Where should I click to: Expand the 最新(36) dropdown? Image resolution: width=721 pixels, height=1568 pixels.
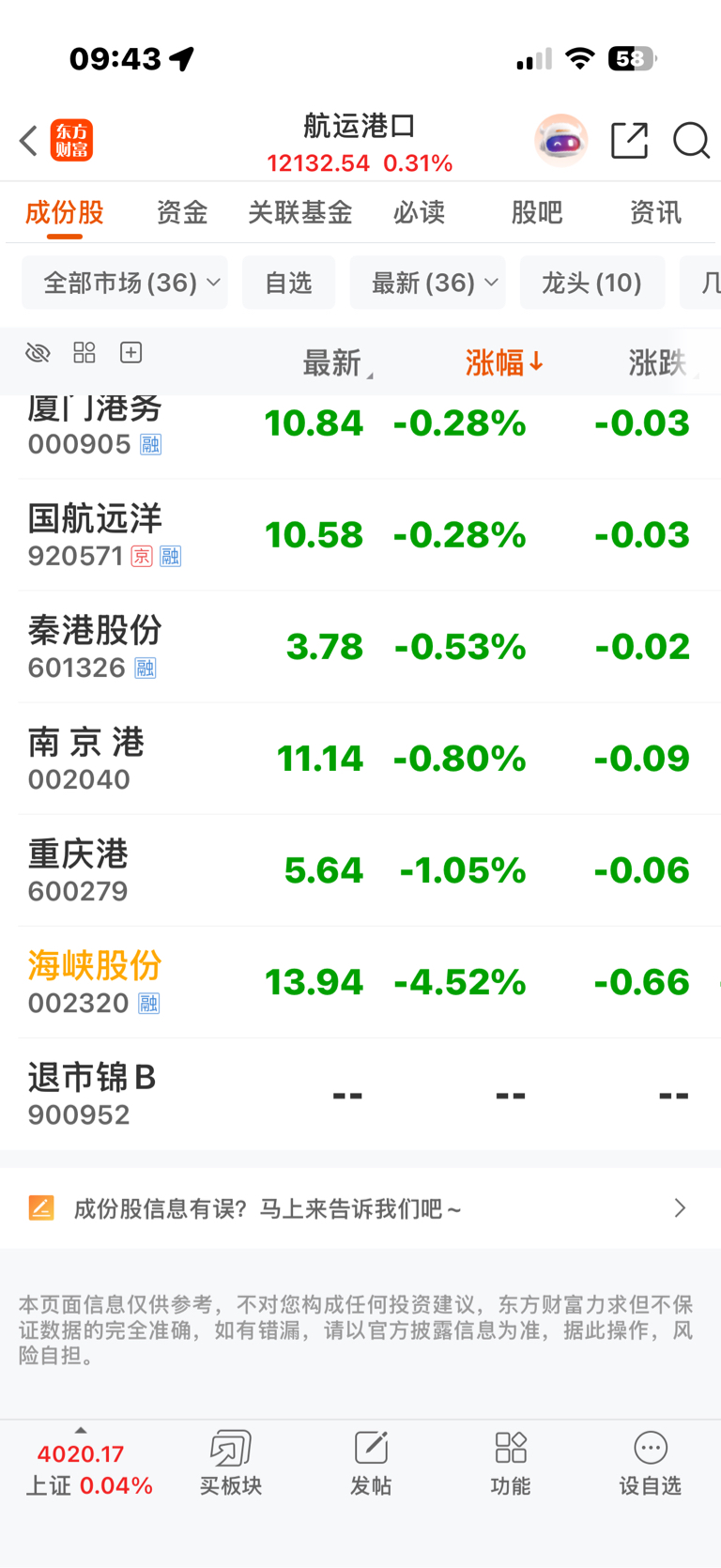tap(427, 283)
